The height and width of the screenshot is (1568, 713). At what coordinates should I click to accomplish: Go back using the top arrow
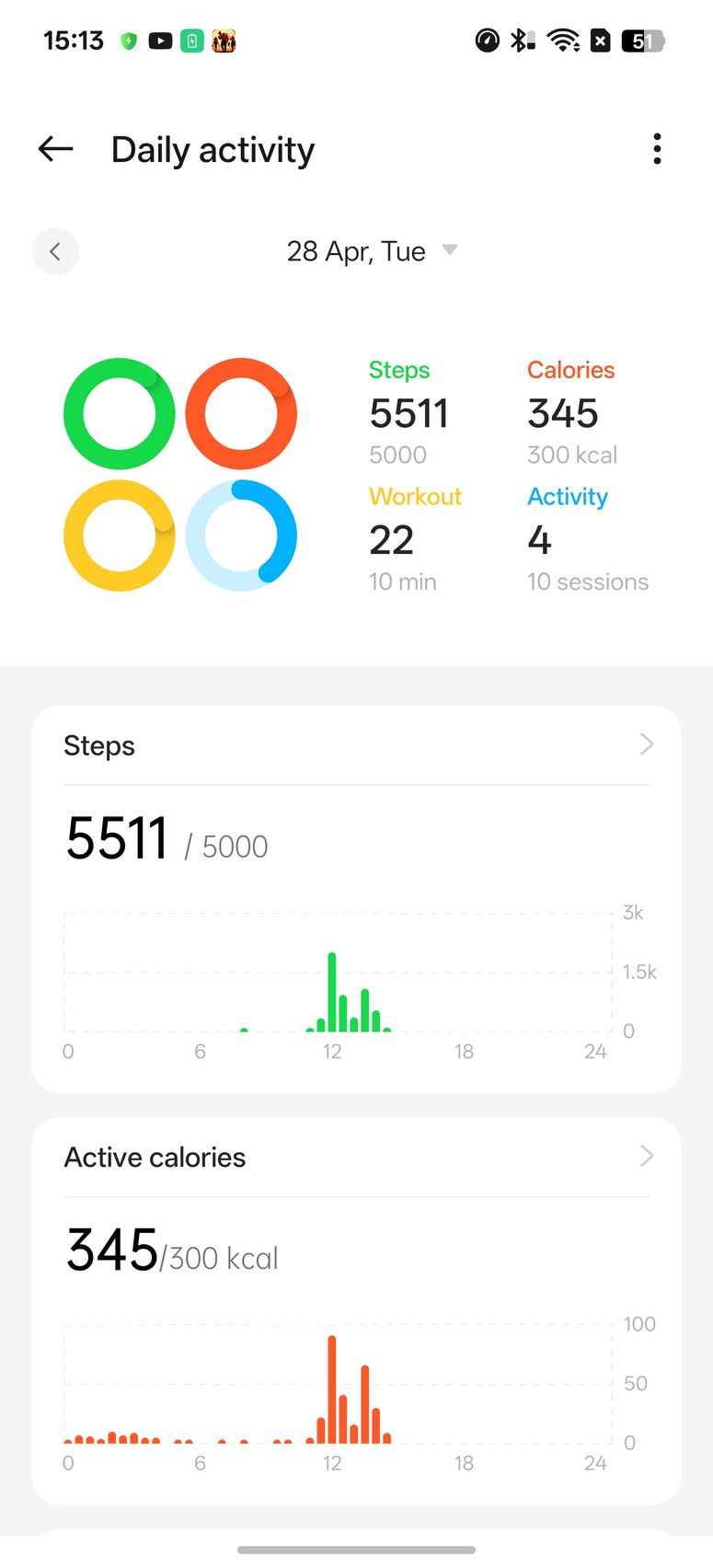coord(55,149)
